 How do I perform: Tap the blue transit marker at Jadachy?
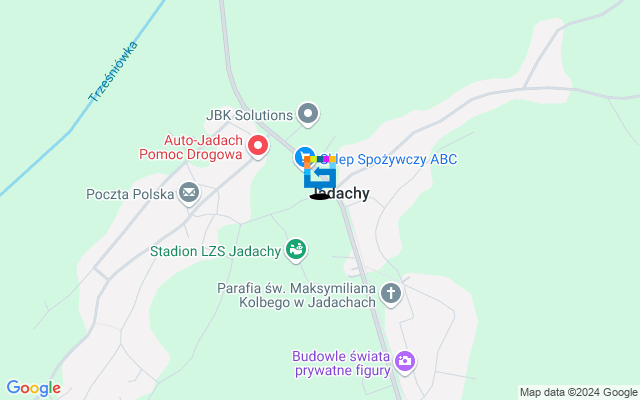[x=319, y=176]
